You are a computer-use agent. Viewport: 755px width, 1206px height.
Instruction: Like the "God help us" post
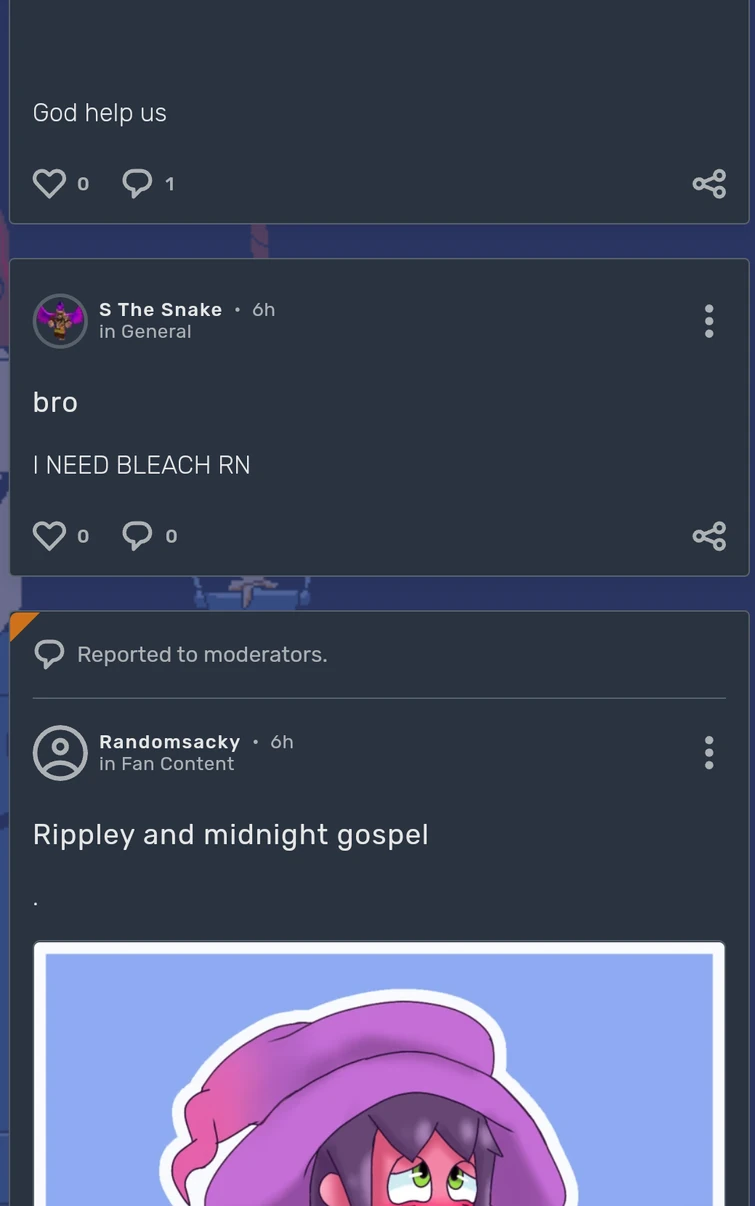point(49,184)
